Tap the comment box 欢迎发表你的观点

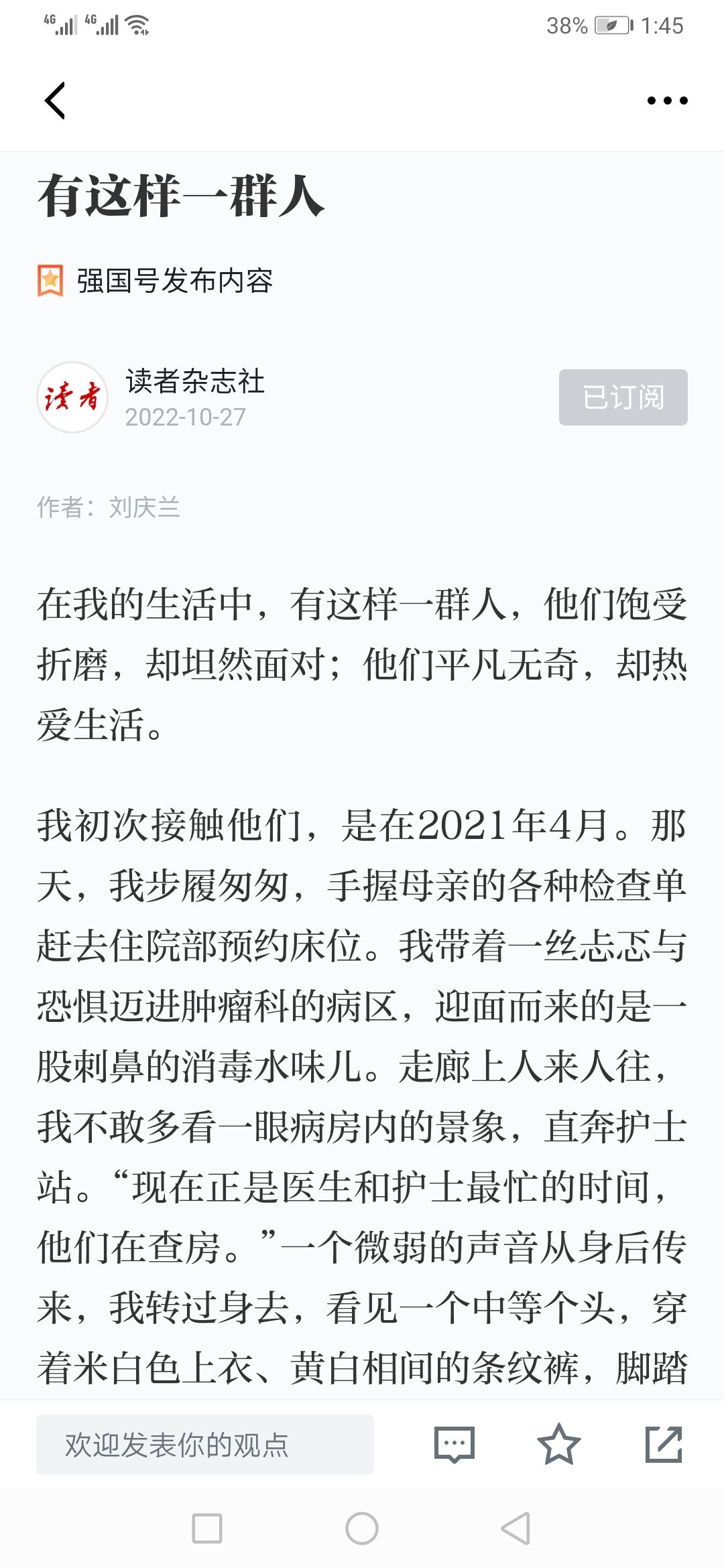click(204, 1445)
